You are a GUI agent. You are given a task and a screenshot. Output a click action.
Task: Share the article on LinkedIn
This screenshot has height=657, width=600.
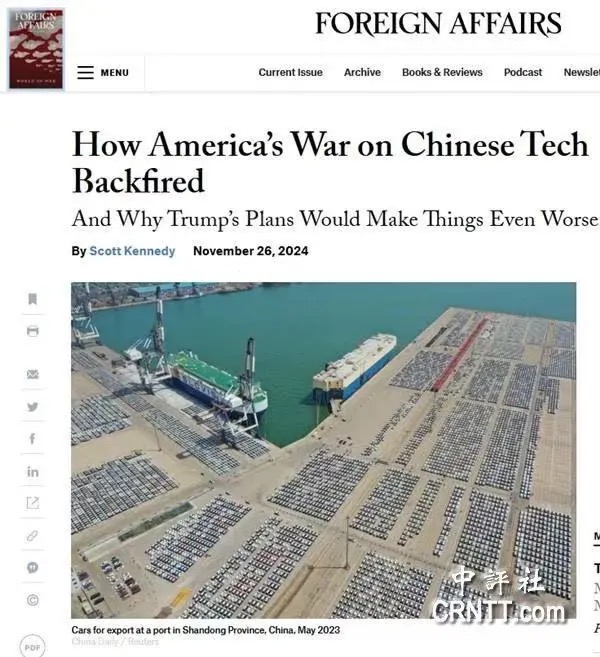(x=33, y=471)
